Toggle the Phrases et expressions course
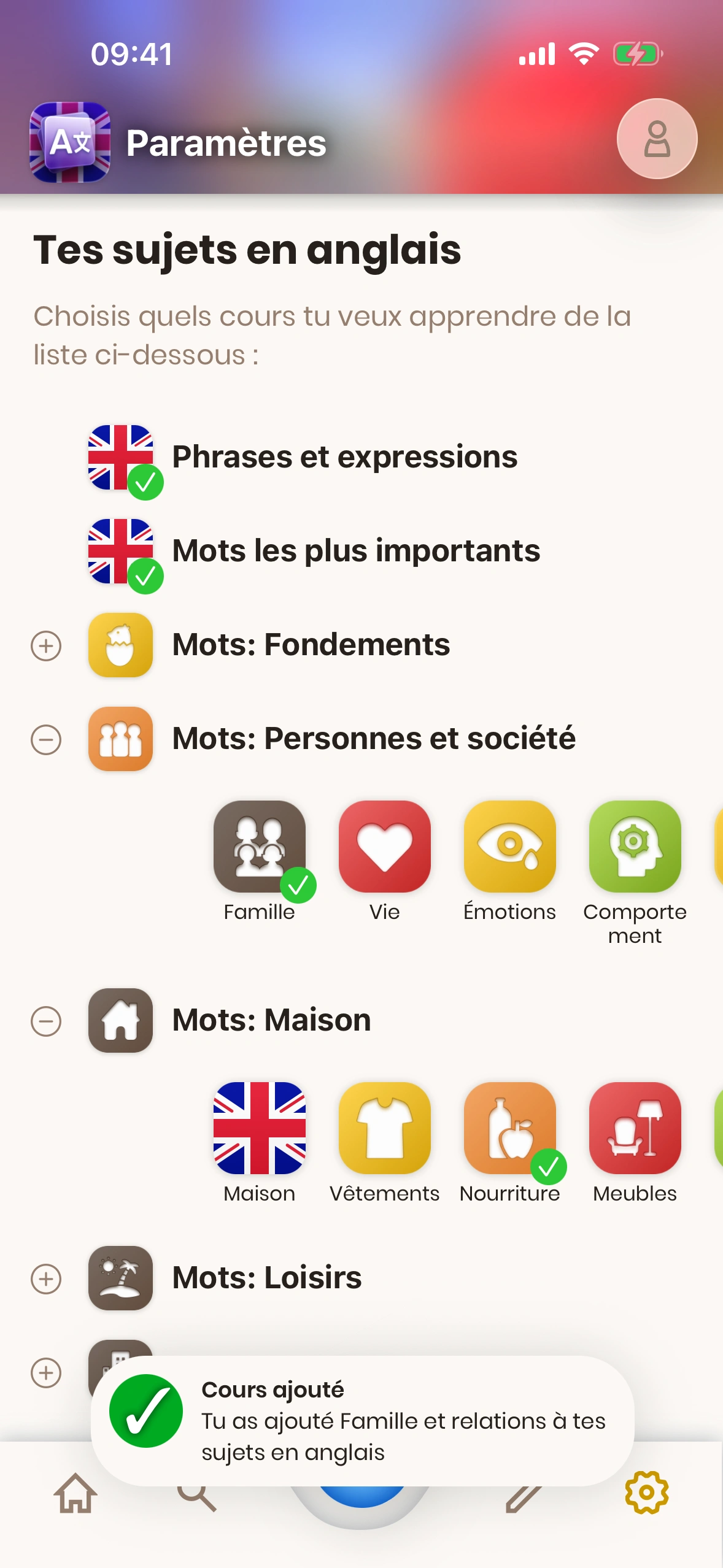 click(120, 458)
